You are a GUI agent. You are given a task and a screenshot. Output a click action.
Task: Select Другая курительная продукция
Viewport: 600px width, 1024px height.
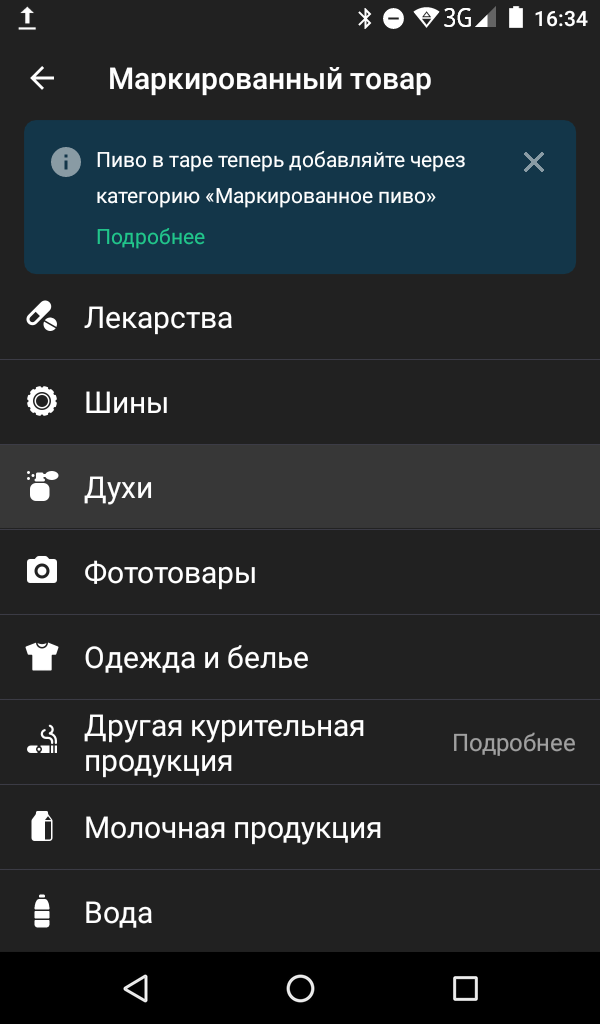[x=224, y=743]
